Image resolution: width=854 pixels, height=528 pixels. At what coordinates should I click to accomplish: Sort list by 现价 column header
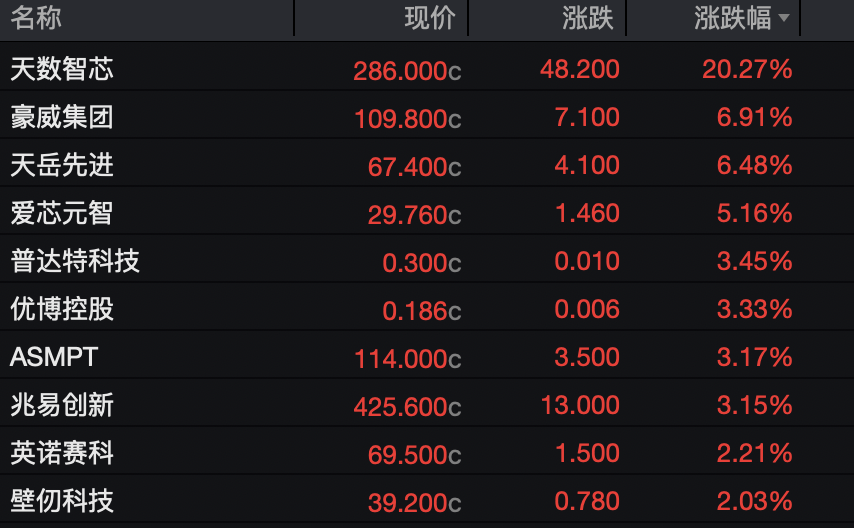click(x=430, y=18)
